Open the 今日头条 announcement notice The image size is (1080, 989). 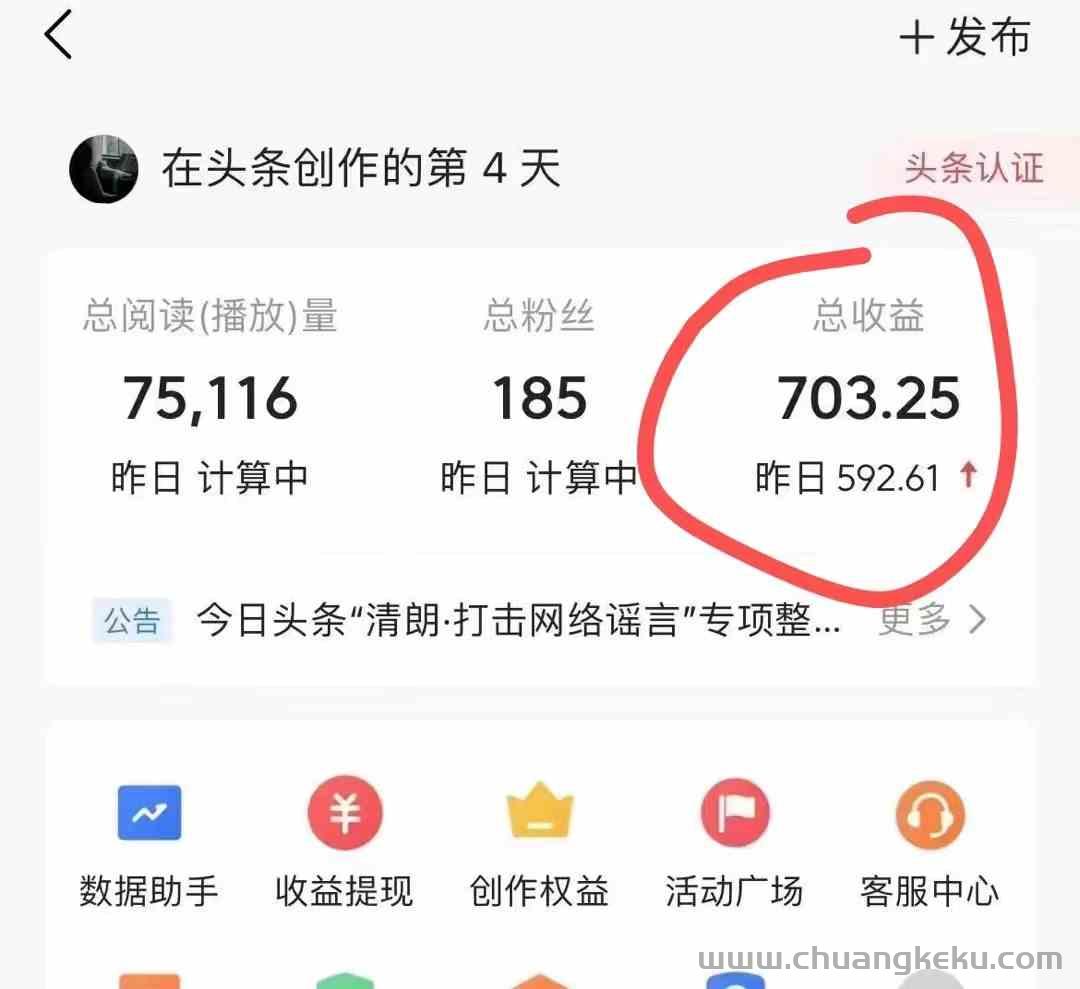[517, 620]
